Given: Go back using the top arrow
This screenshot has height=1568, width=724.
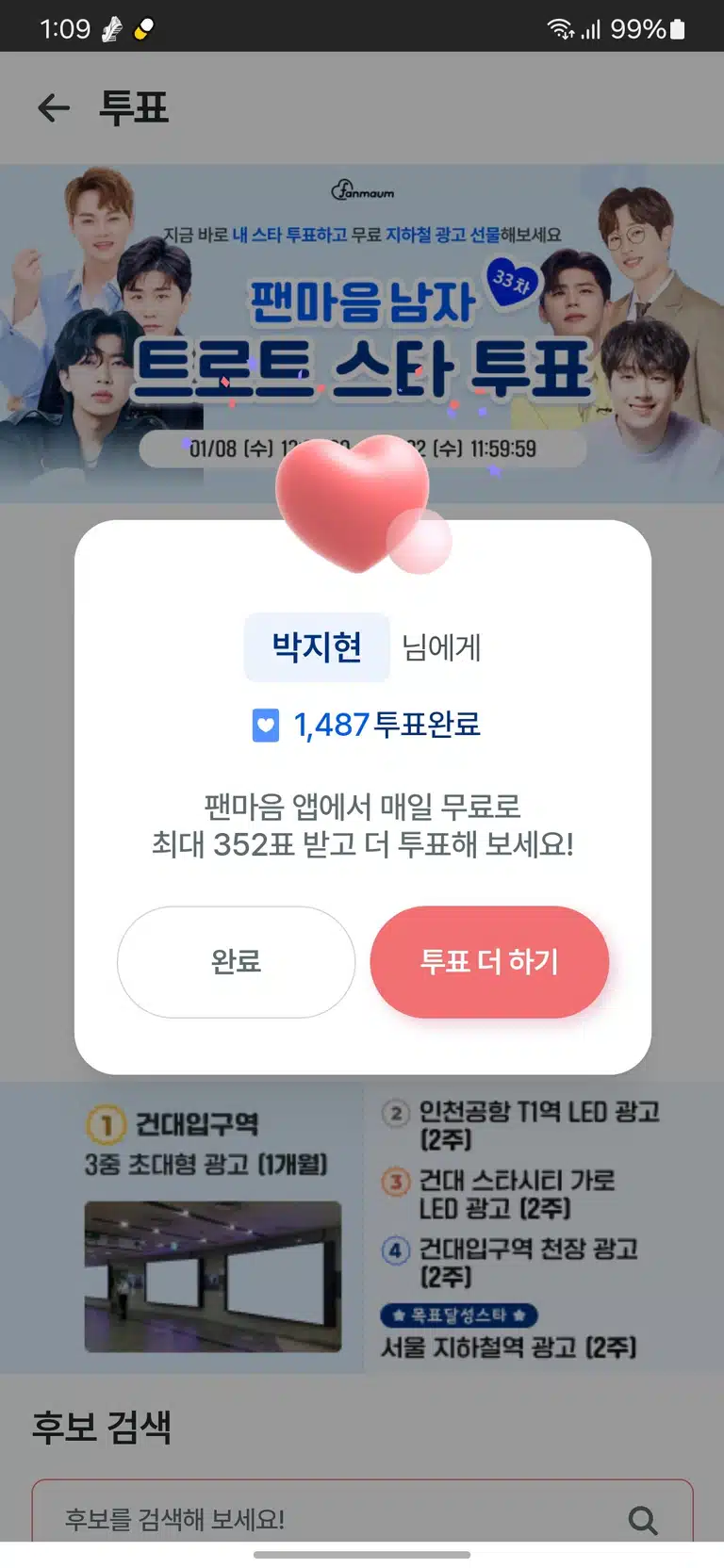Looking at the screenshot, I should (54, 108).
